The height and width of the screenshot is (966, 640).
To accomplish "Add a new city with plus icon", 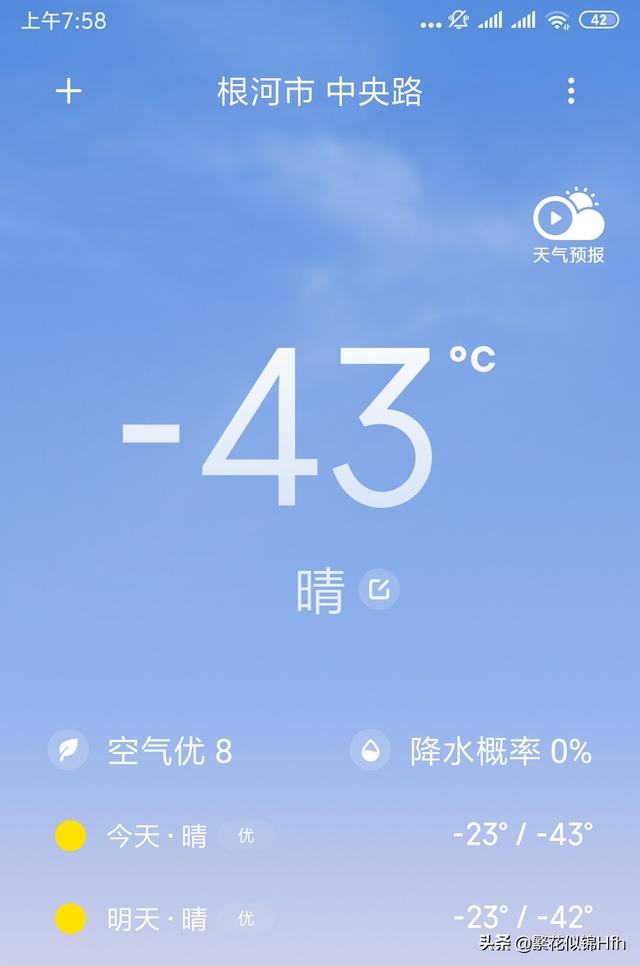I will pyautogui.click(x=68, y=91).
